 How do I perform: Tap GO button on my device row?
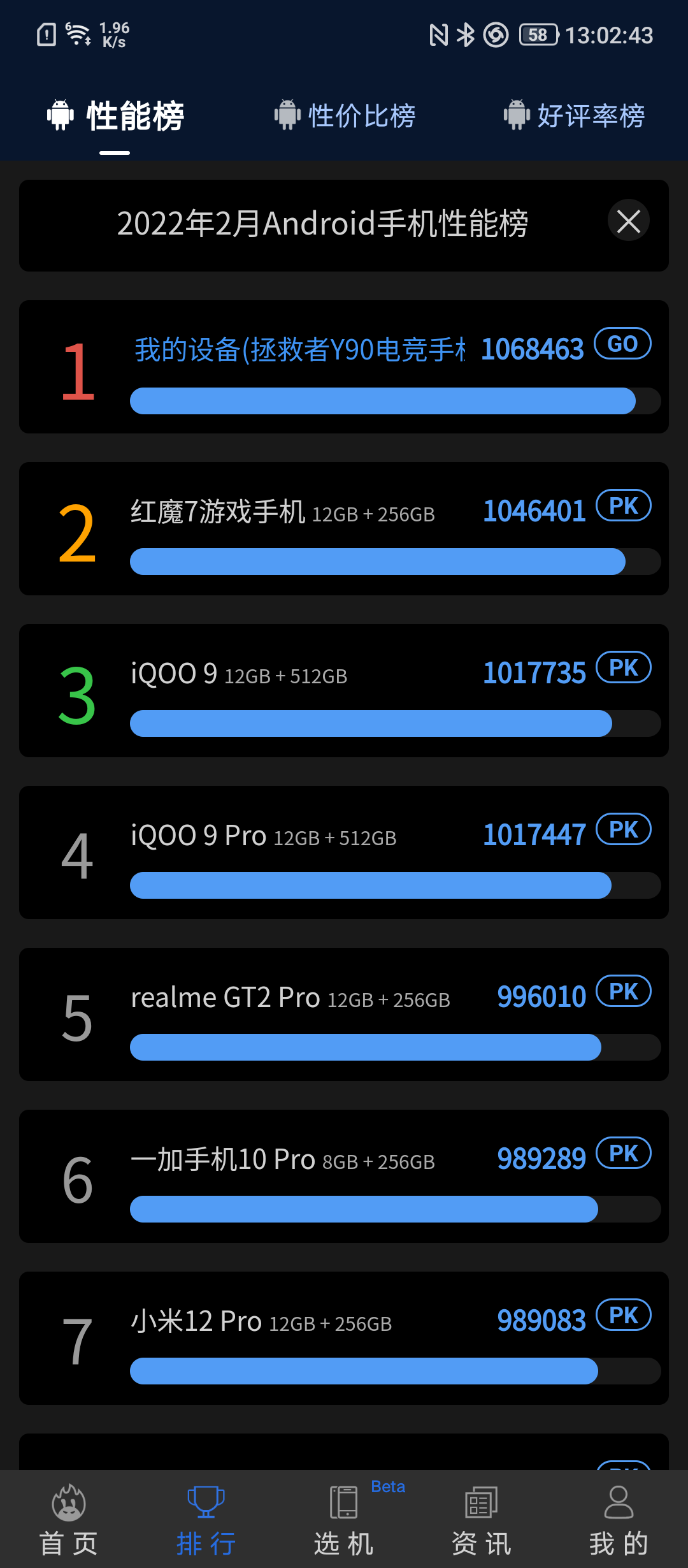(622, 344)
